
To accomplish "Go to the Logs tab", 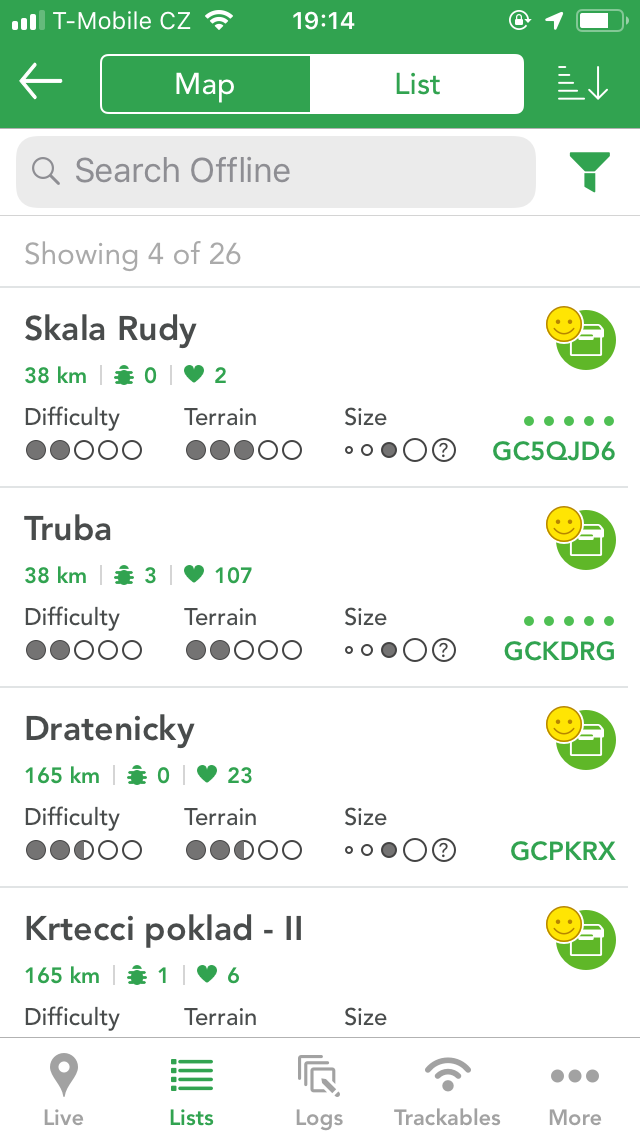I will click(x=319, y=1090).
